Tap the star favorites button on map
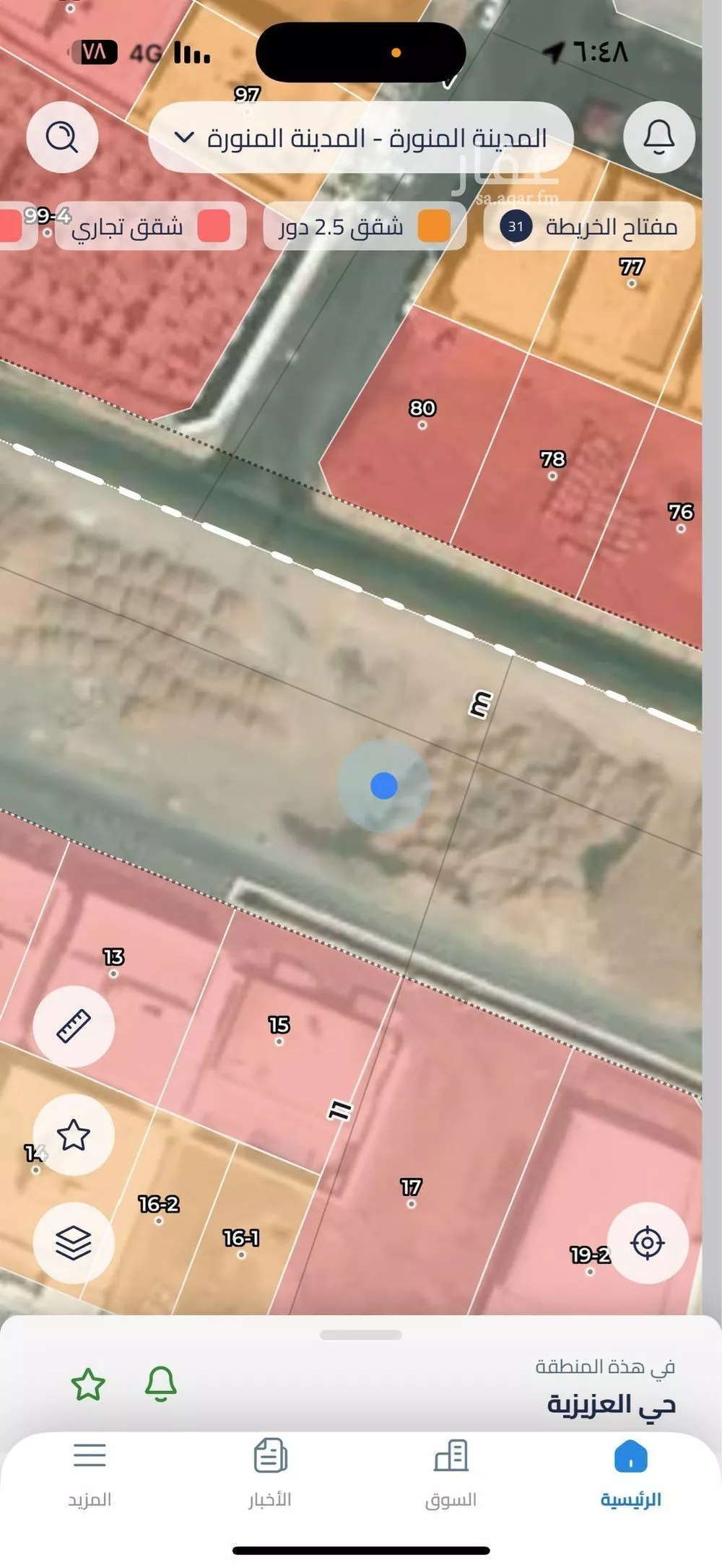 point(74,1135)
